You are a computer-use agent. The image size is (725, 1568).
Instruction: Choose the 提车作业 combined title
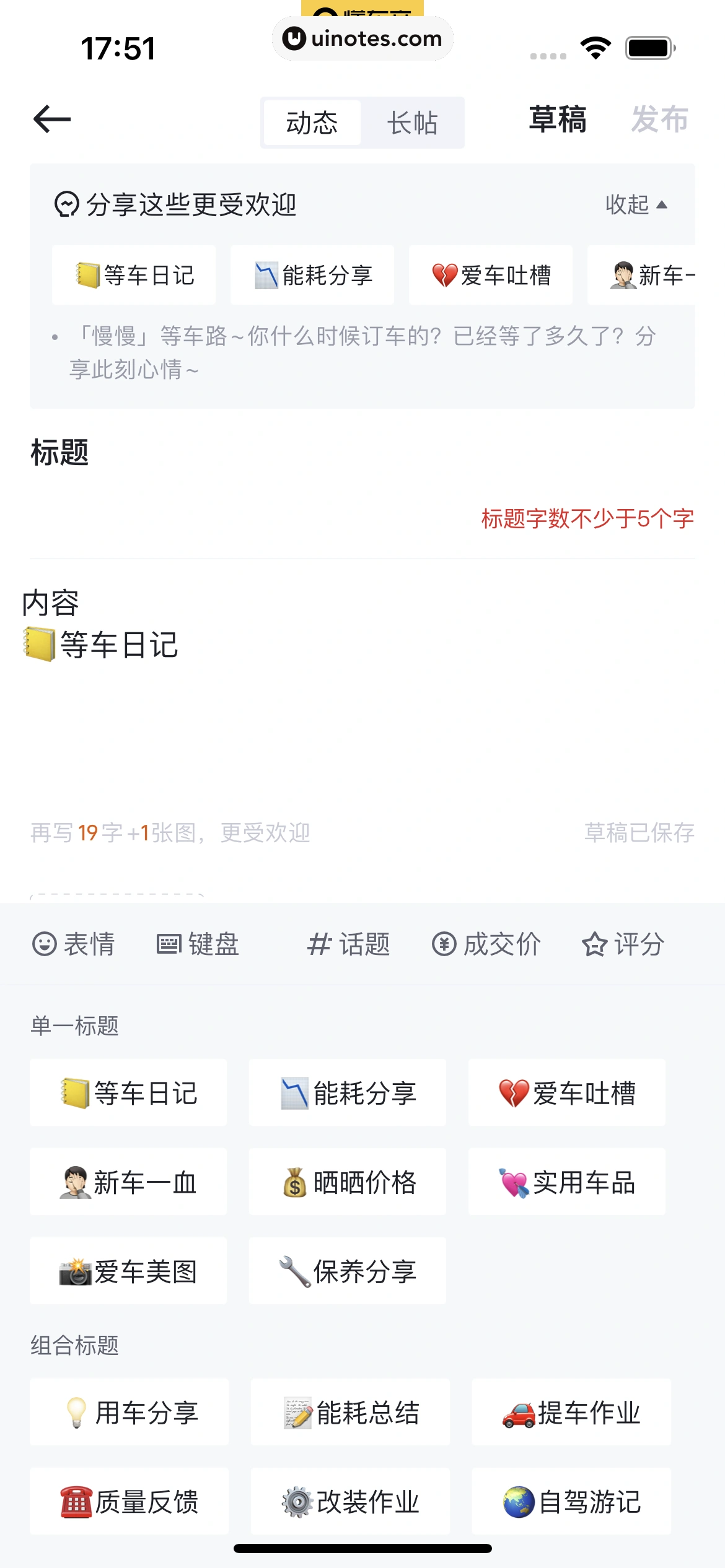[x=571, y=1413]
